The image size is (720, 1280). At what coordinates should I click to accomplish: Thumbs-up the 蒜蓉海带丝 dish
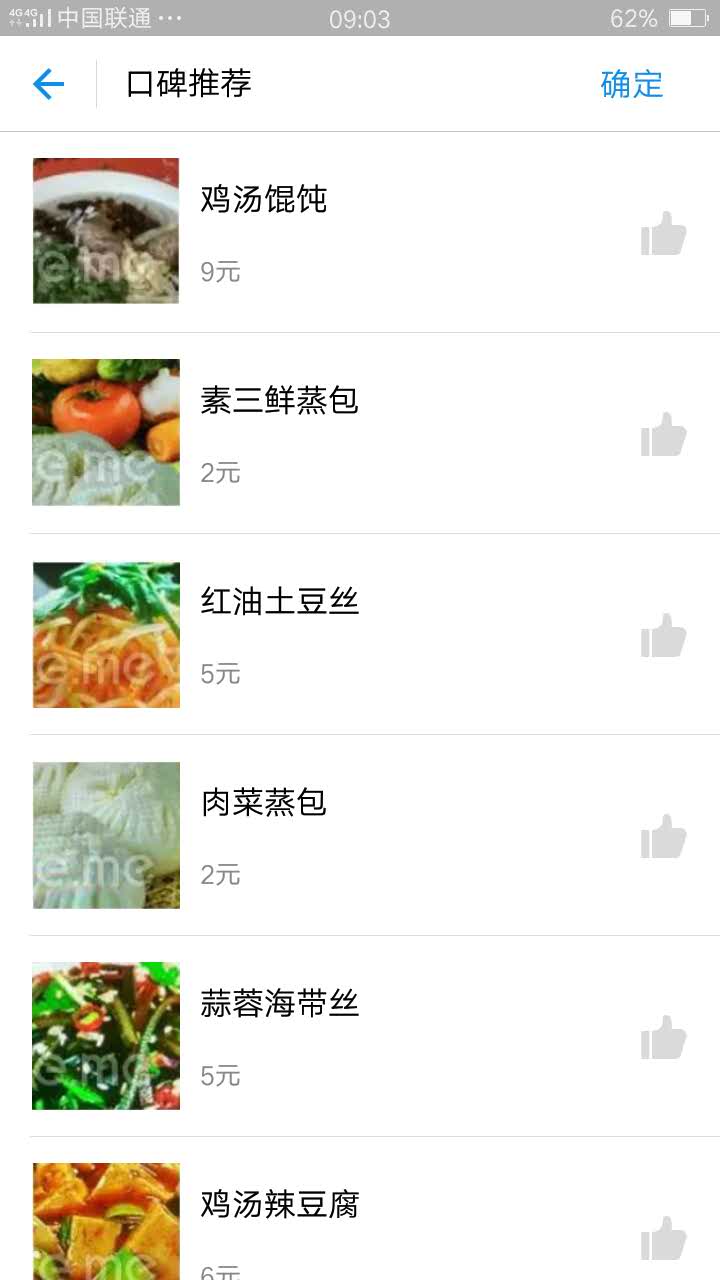pyautogui.click(x=664, y=1038)
